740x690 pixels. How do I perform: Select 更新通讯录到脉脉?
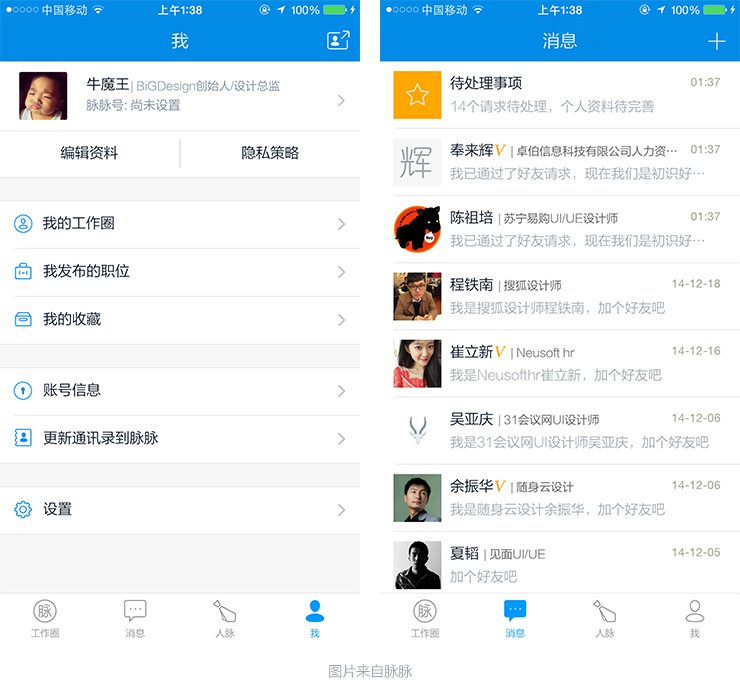click(x=180, y=439)
